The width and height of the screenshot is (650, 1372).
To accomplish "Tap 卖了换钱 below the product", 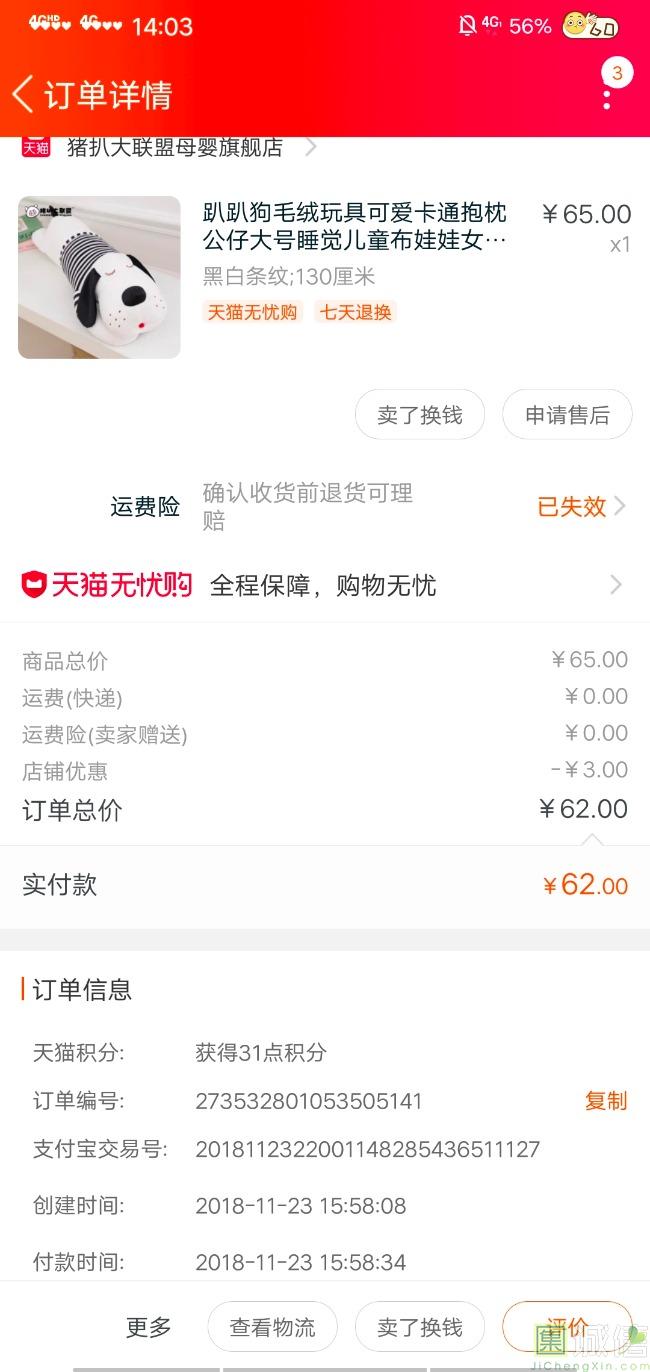I will click(420, 415).
